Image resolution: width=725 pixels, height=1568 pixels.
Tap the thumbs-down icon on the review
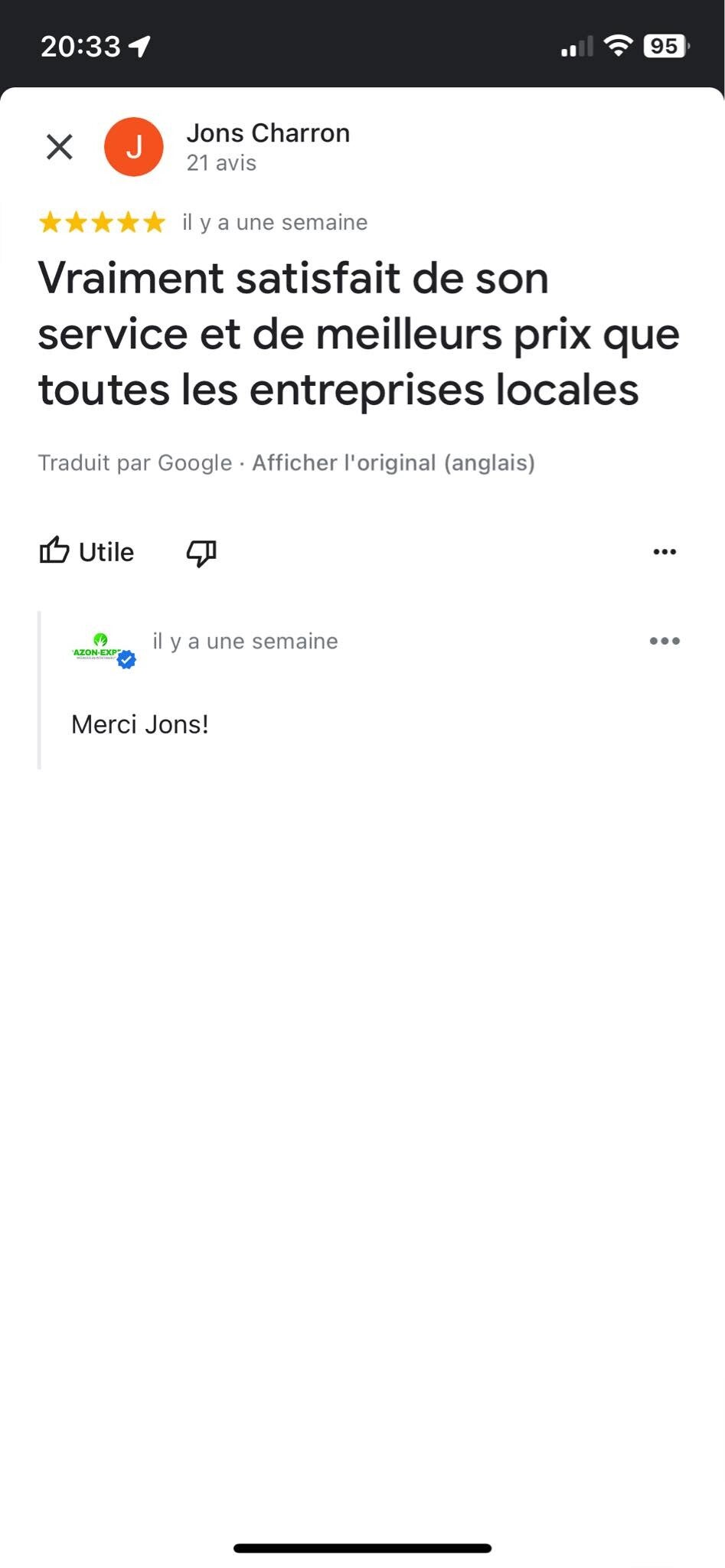[201, 552]
